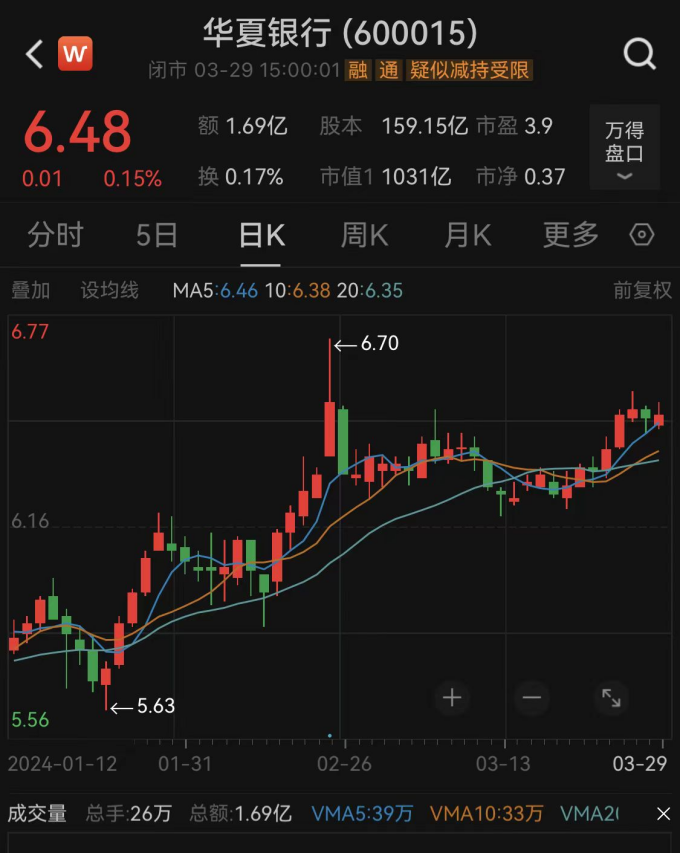Switch to the 周K chart

tap(364, 235)
